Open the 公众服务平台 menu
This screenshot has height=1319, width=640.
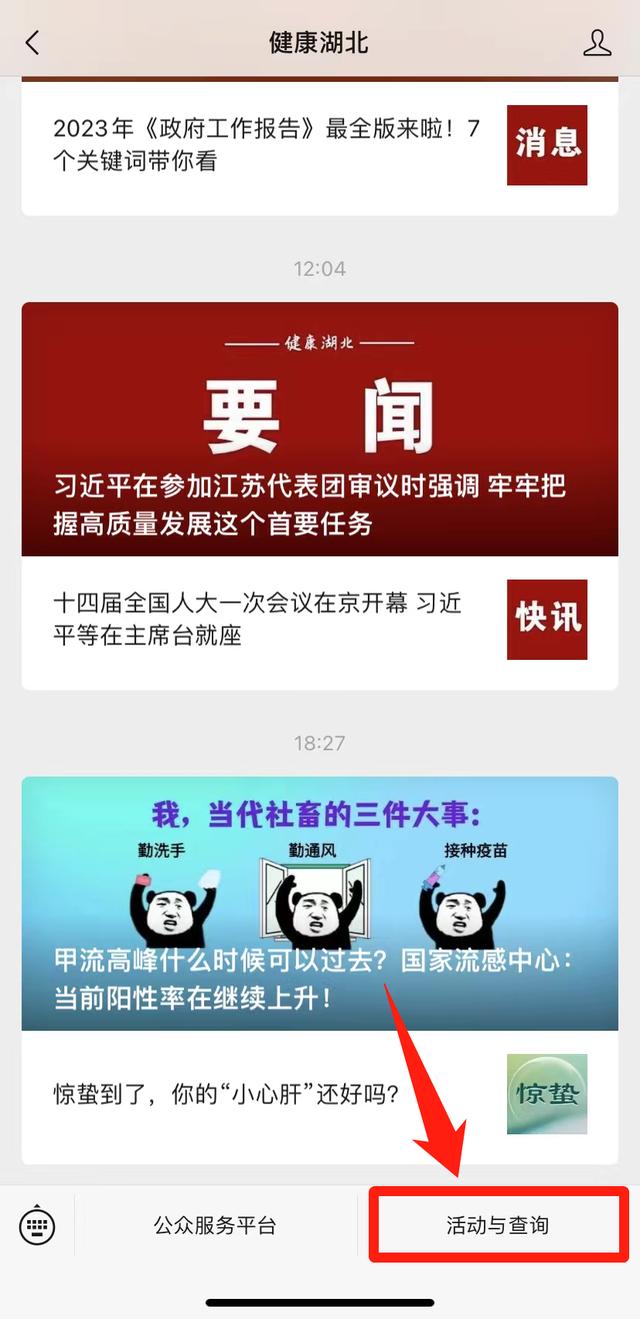(x=215, y=1225)
